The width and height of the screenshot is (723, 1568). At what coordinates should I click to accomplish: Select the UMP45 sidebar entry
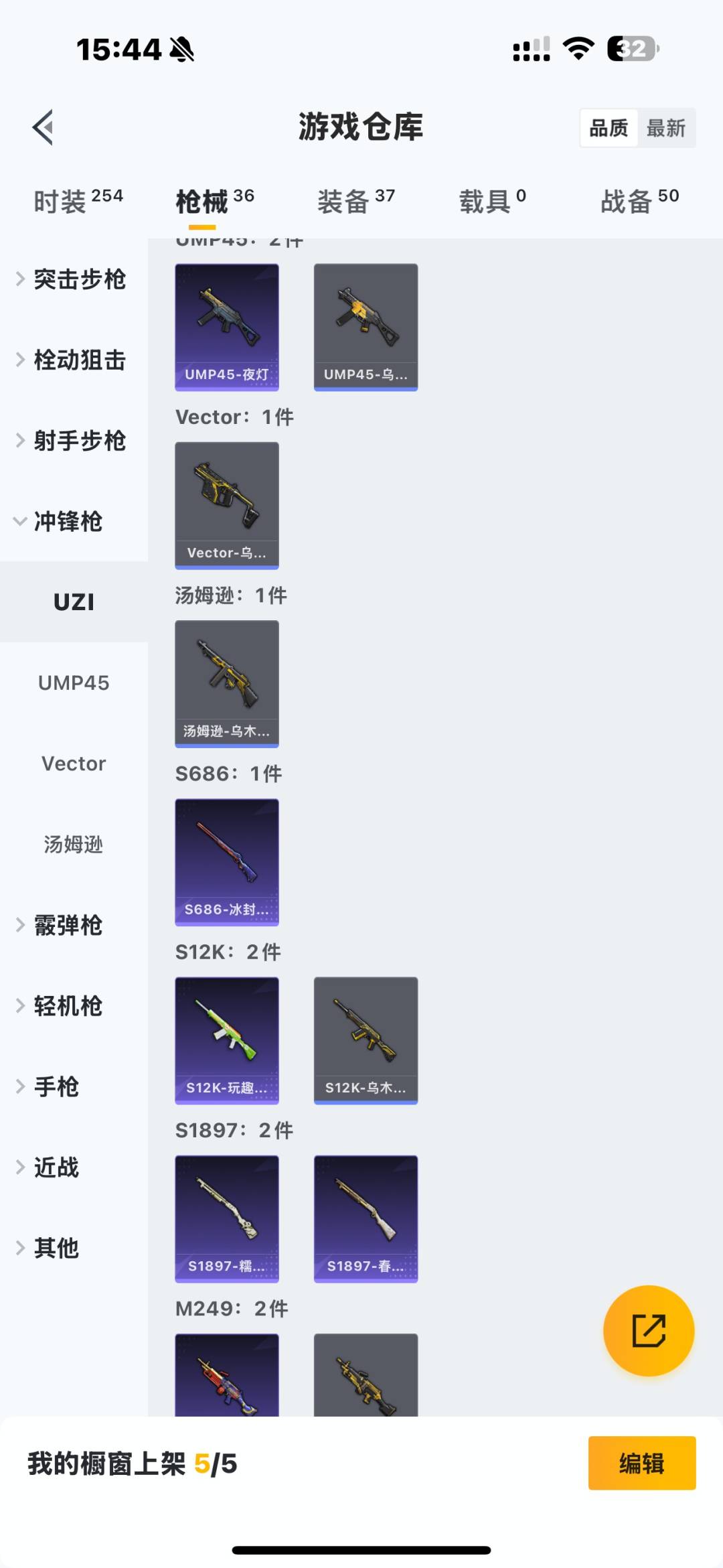pyautogui.click(x=74, y=683)
